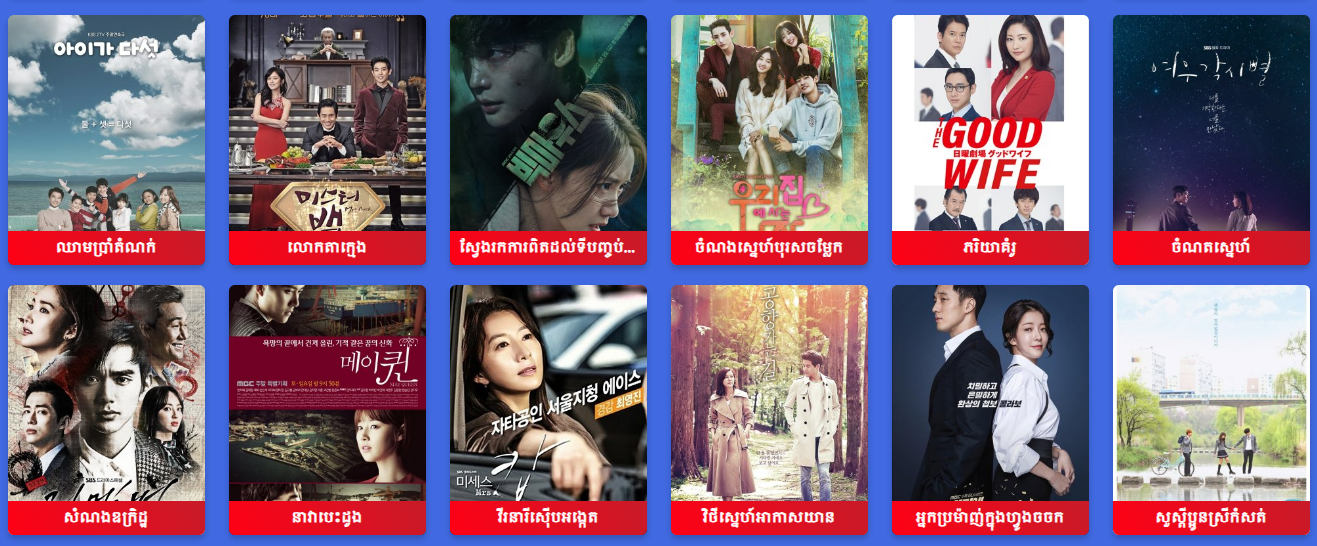This screenshot has height=546, width=1317.
Task: Select the card labeled ស្វែងរកការពិតដល់ទីបញ្ចប់
Action: tap(548, 140)
